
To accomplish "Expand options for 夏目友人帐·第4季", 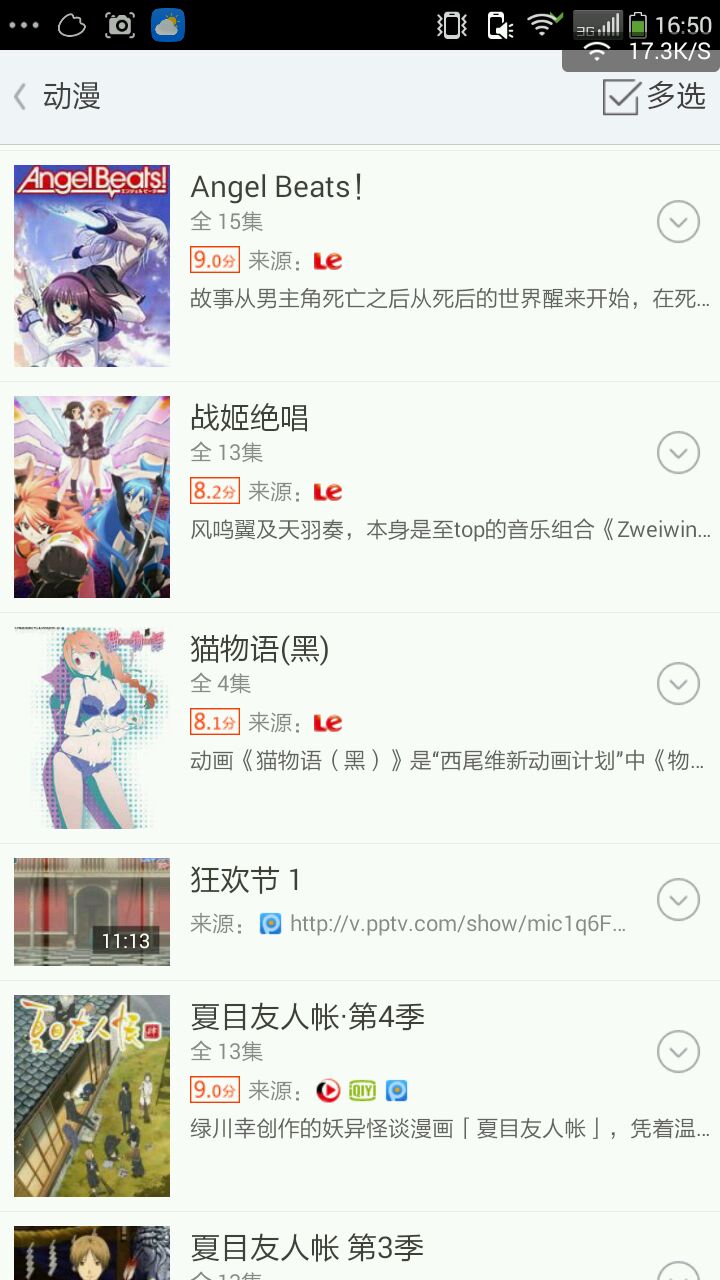I will (678, 1052).
